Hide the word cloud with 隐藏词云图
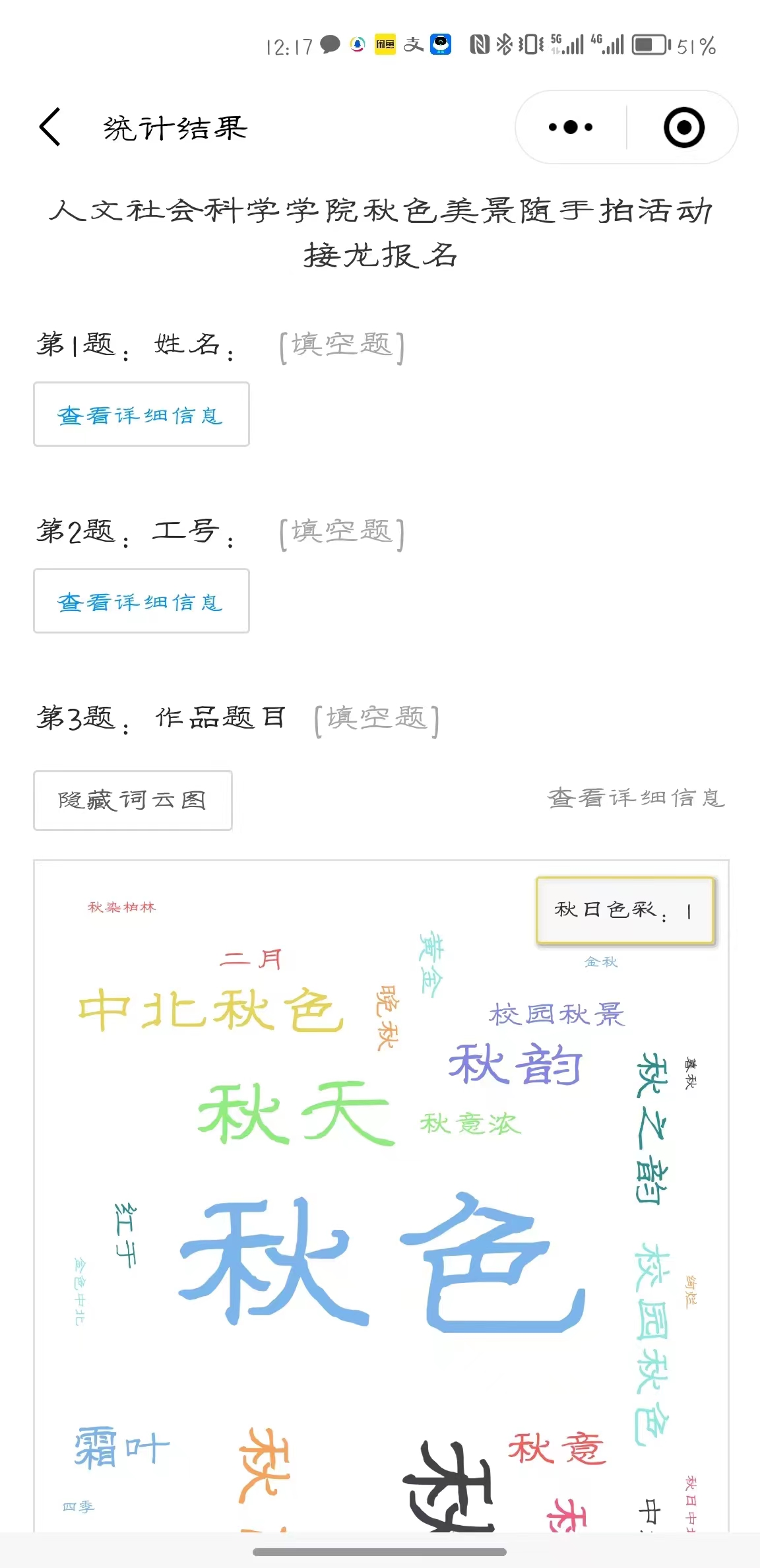Viewport: 760px width, 1568px height. [x=133, y=800]
